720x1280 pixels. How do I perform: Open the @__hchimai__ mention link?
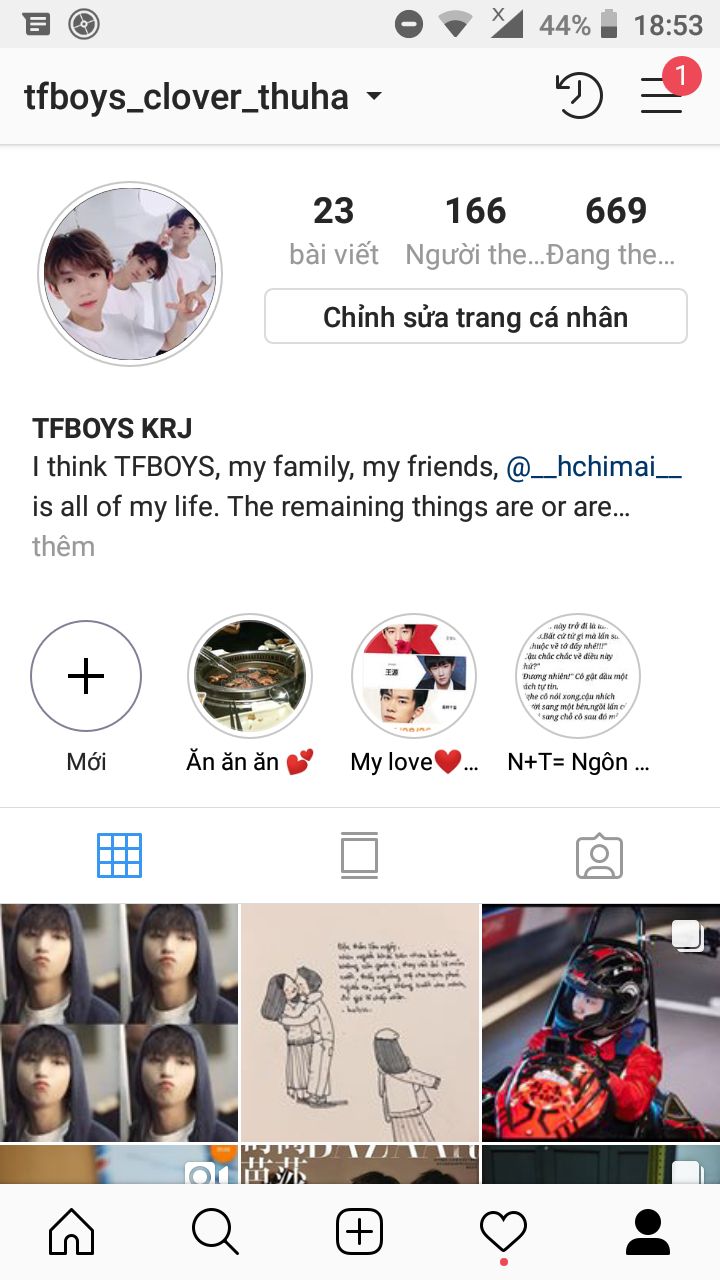(x=594, y=467)
